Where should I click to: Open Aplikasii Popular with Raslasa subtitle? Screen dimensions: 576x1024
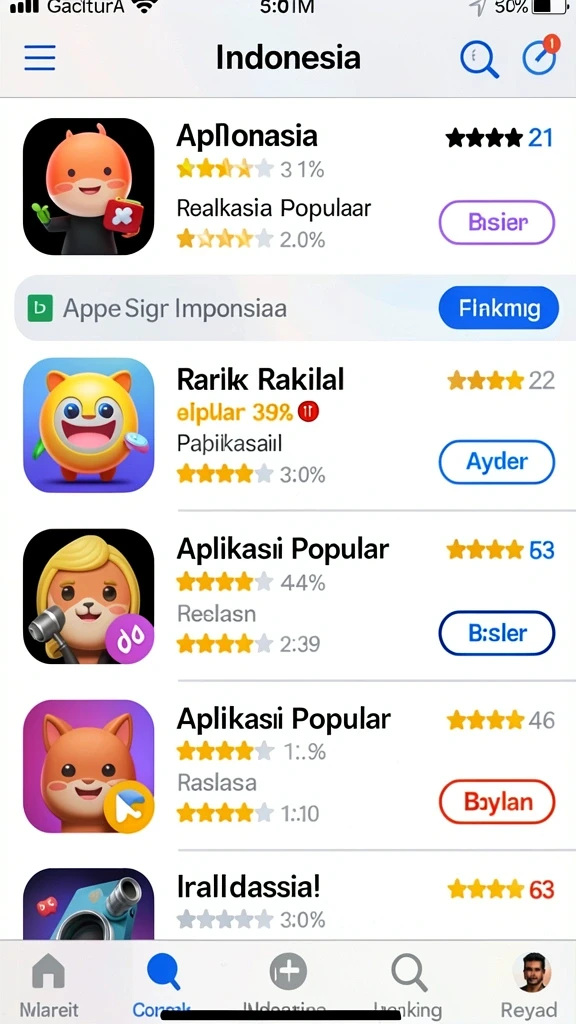point(288,766)
